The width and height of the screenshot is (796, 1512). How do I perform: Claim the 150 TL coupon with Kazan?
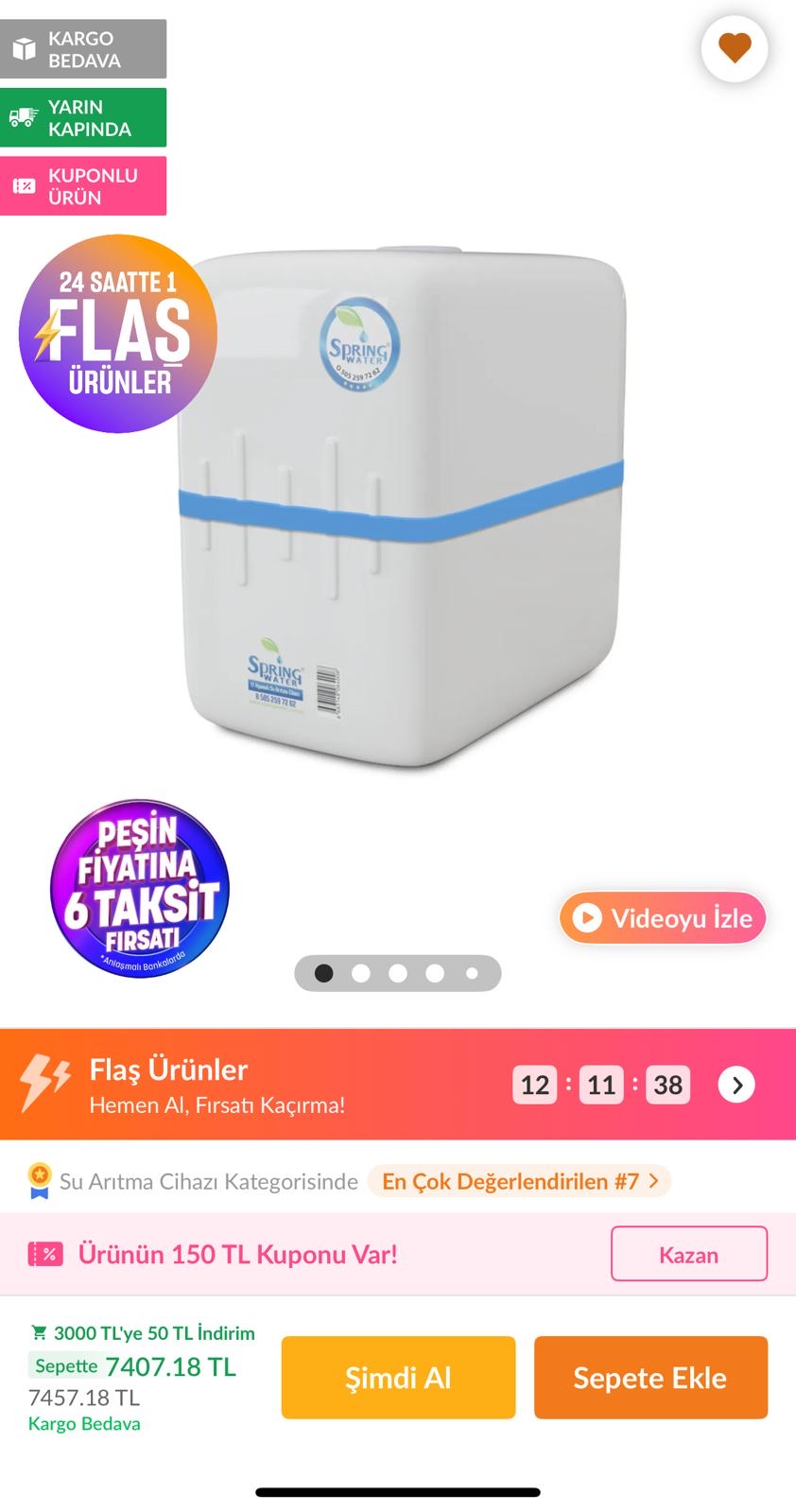tap(689, 1254)
